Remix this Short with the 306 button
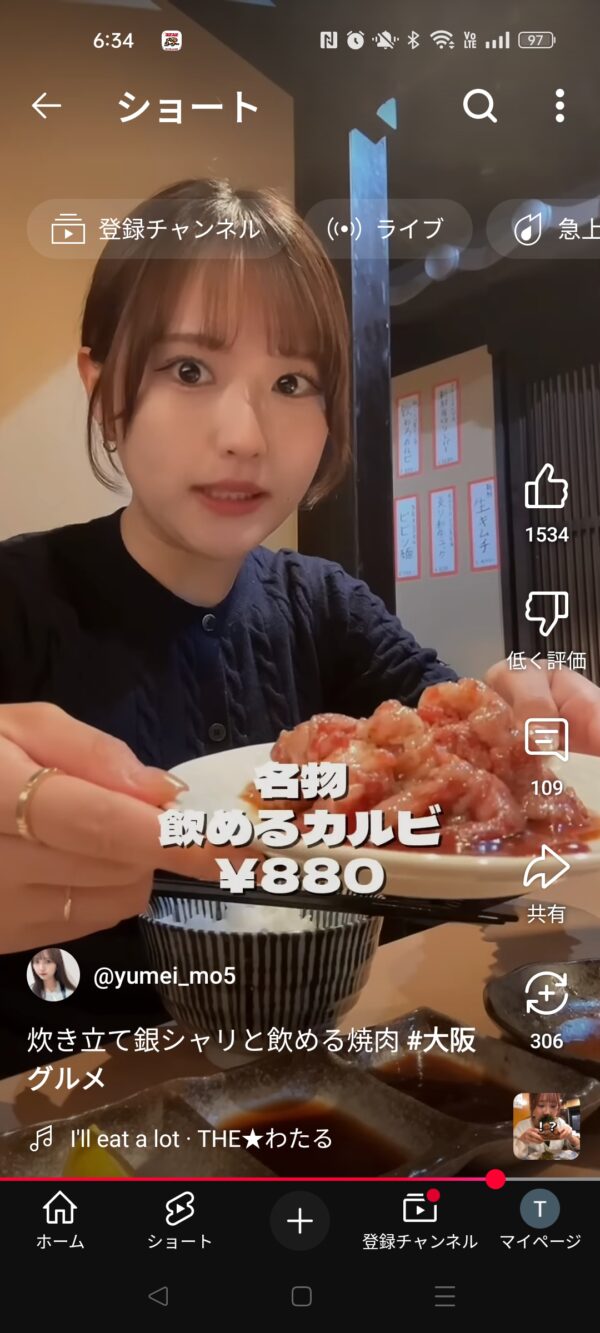Viewport: 600px width, 1333px height. 546,994
